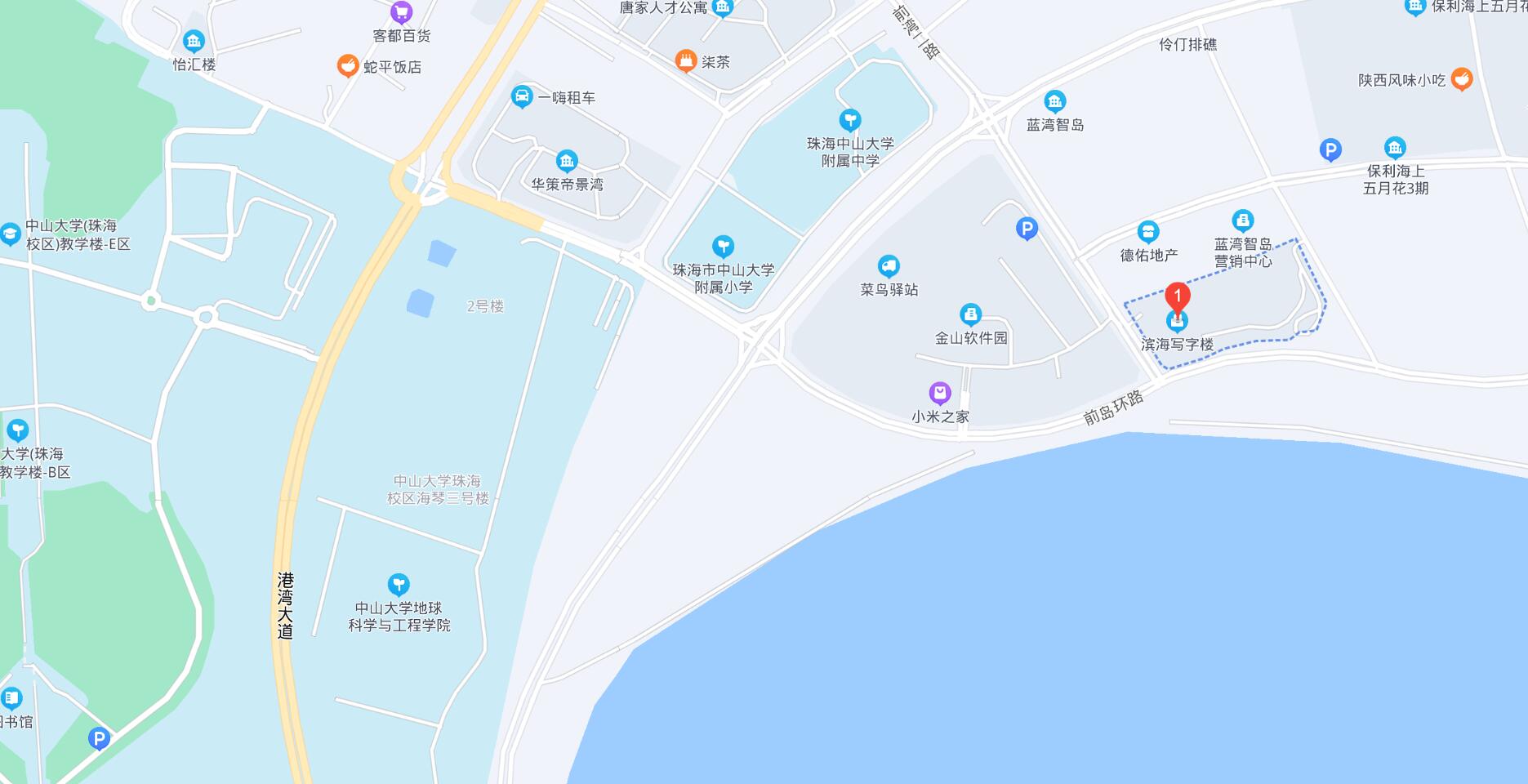Open the 蓝湾智岛营销中心 marker
Screen dimensions: 1528x784
point(1242,220)
